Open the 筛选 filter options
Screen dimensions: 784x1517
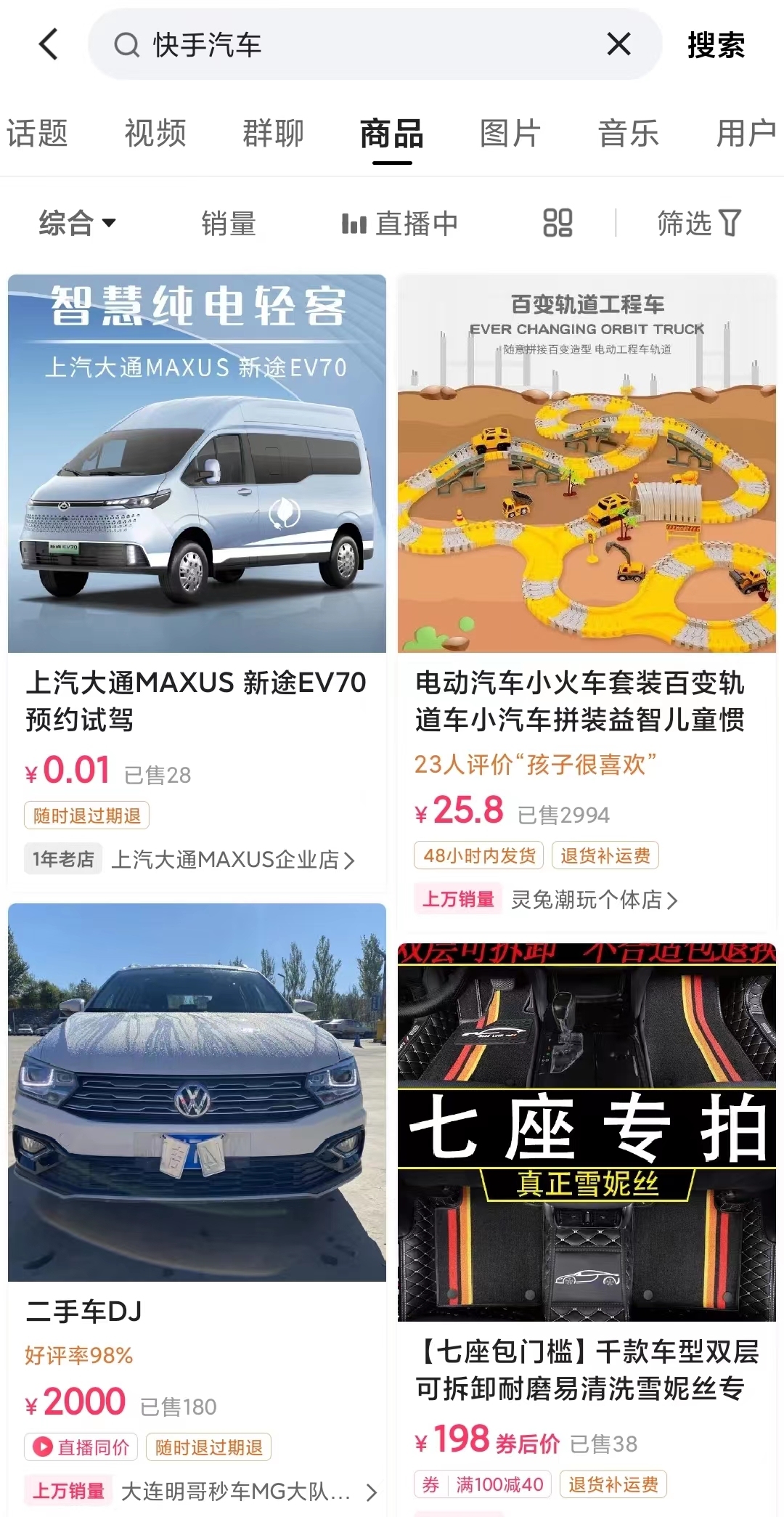click(x=698, y=223)
